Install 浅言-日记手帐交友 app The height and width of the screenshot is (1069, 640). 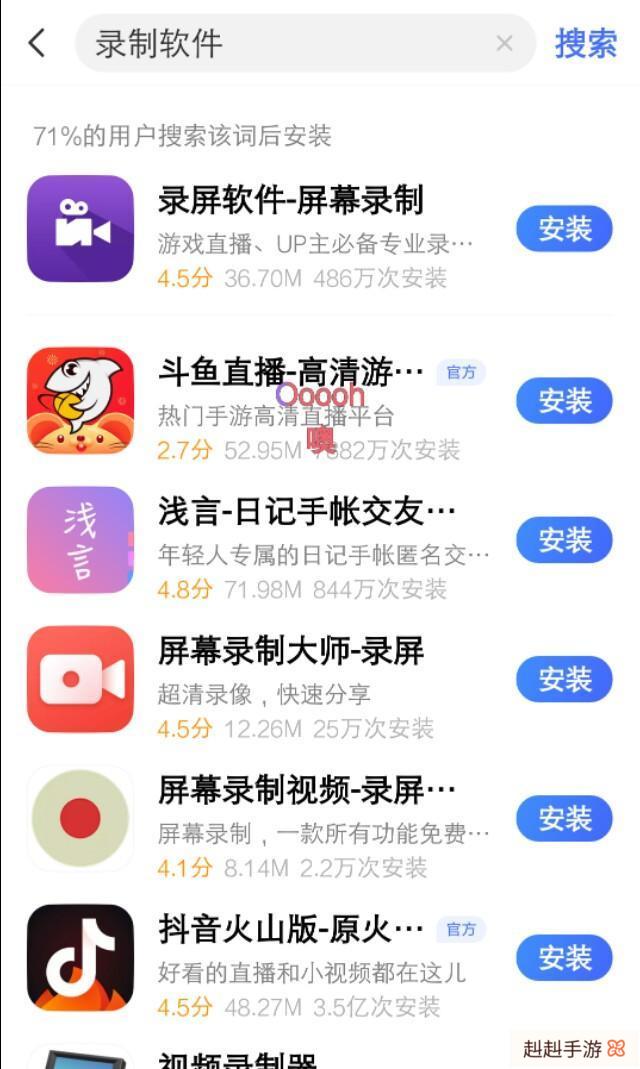(x=564, y=540)
